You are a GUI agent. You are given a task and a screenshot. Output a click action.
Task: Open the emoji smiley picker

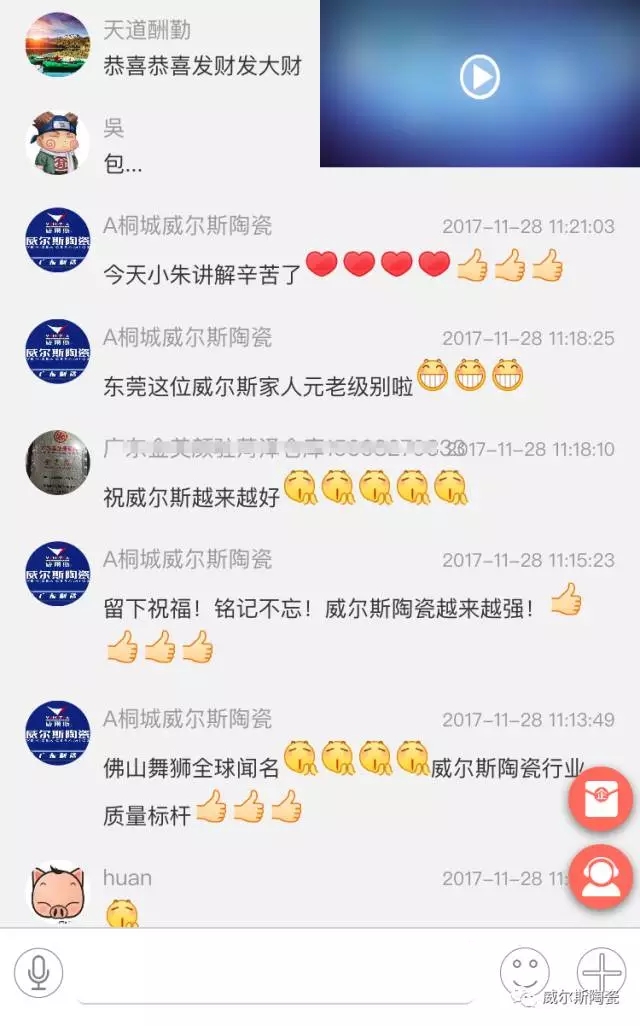point(525,971)
